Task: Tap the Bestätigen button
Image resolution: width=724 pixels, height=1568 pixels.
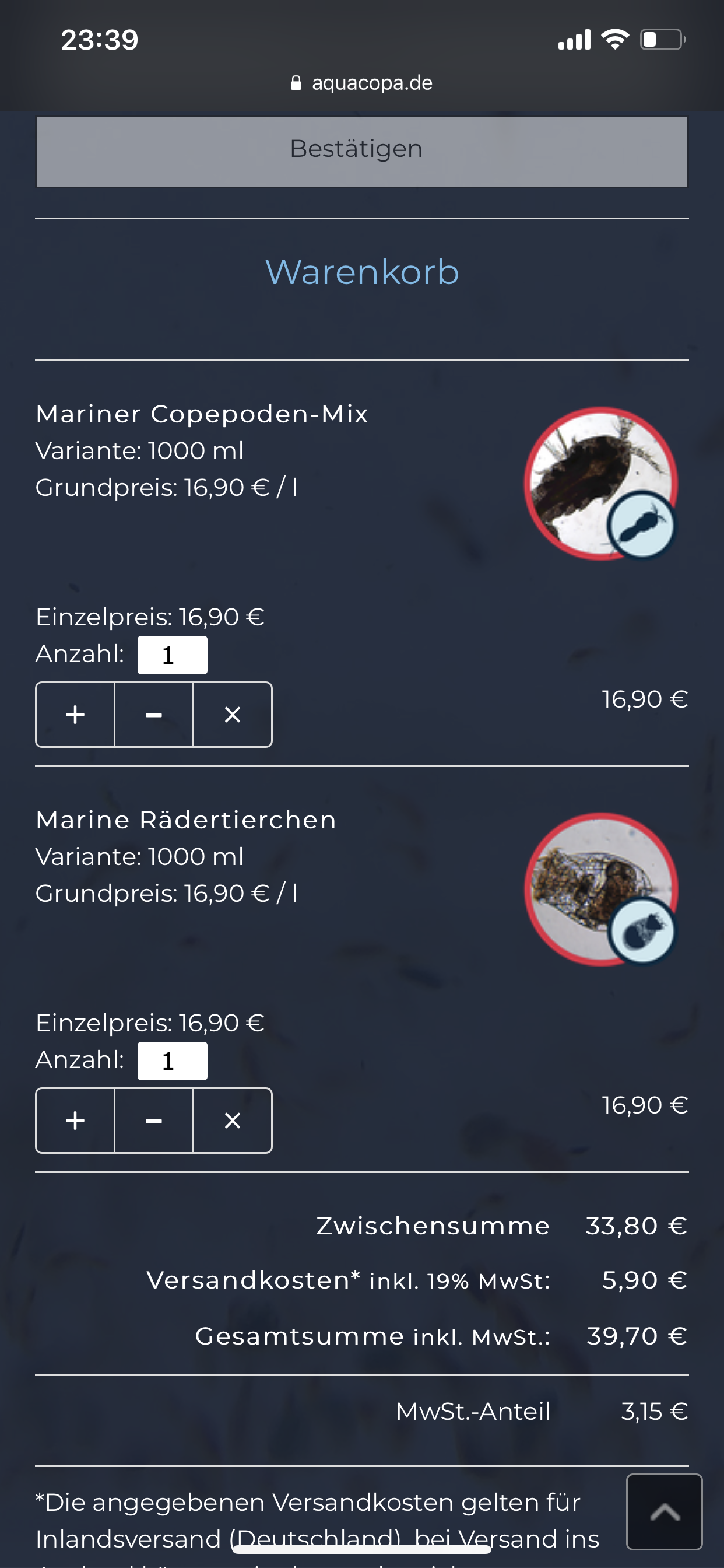Action: click(x=362, y=151)
